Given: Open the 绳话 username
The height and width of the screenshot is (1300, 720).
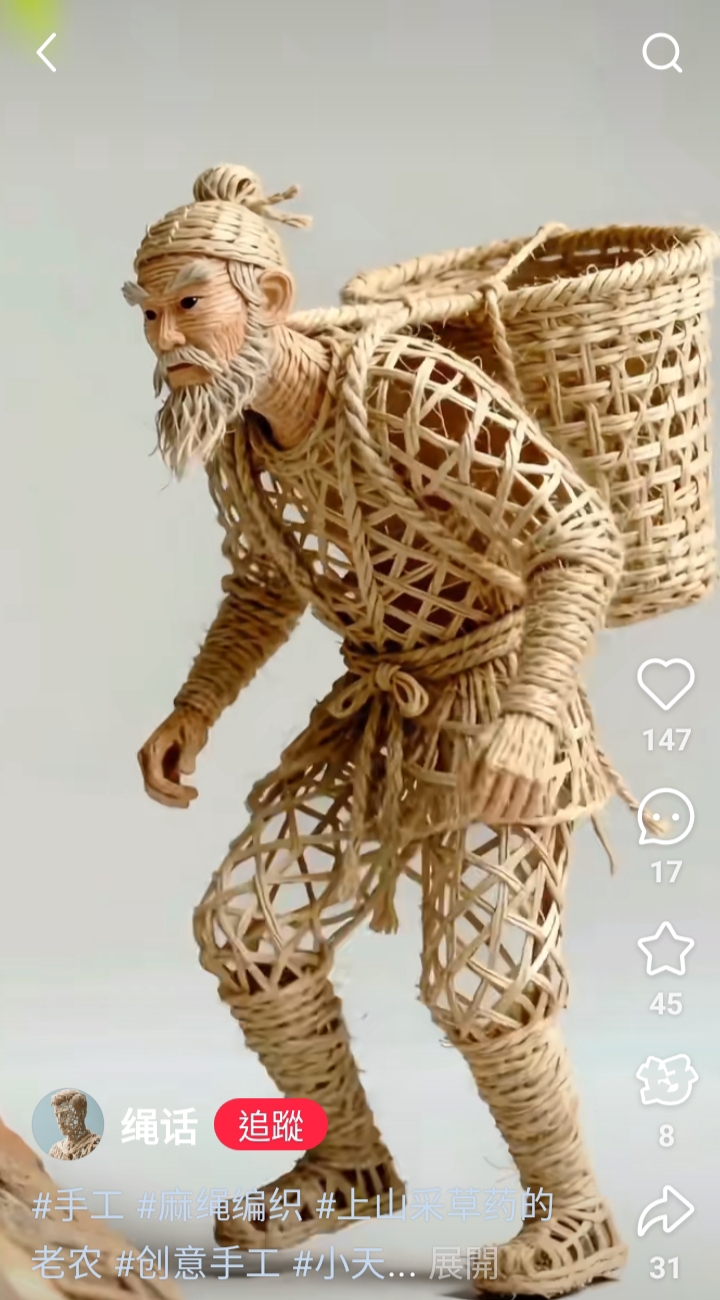Looking at the screenshot, I should [x=159, y=1126].
